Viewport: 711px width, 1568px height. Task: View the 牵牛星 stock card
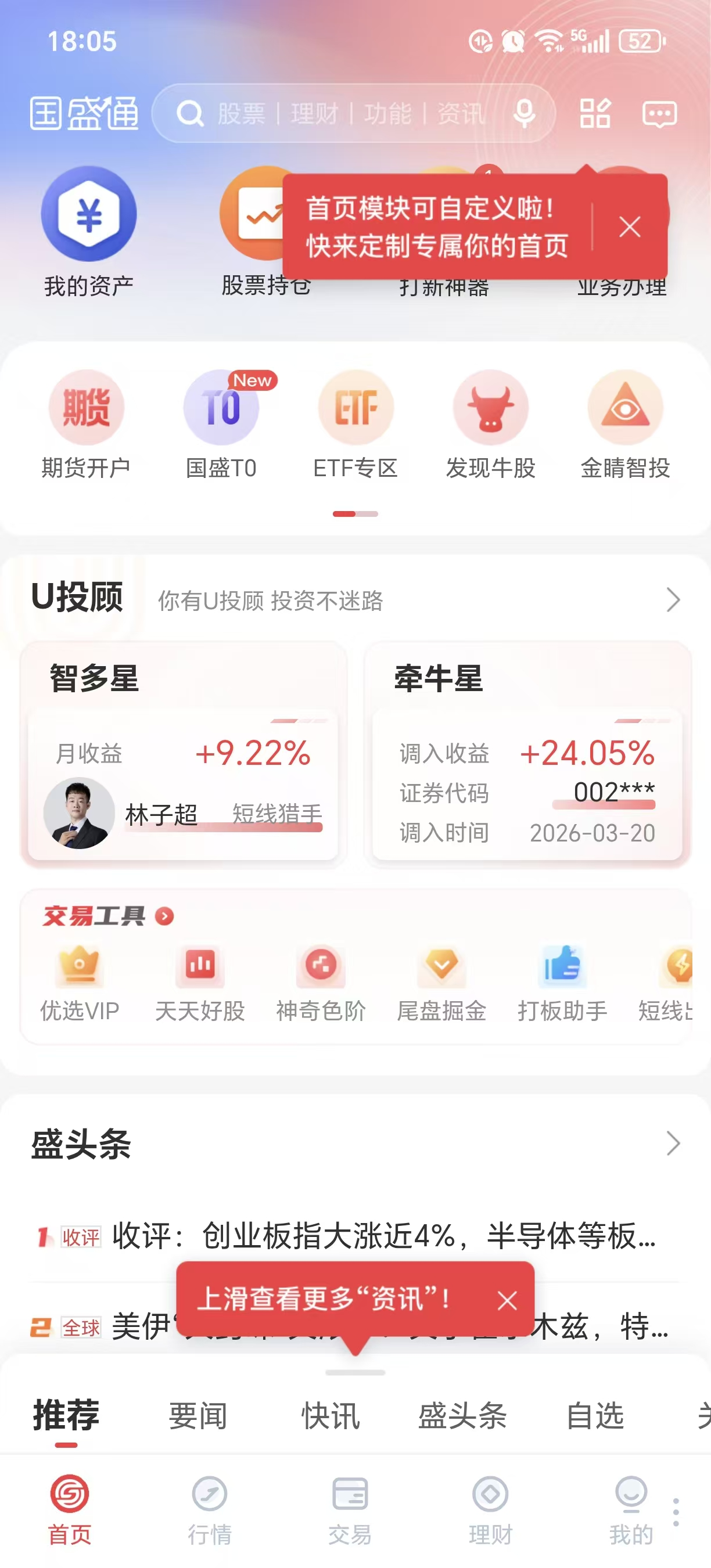click(527, 755)
